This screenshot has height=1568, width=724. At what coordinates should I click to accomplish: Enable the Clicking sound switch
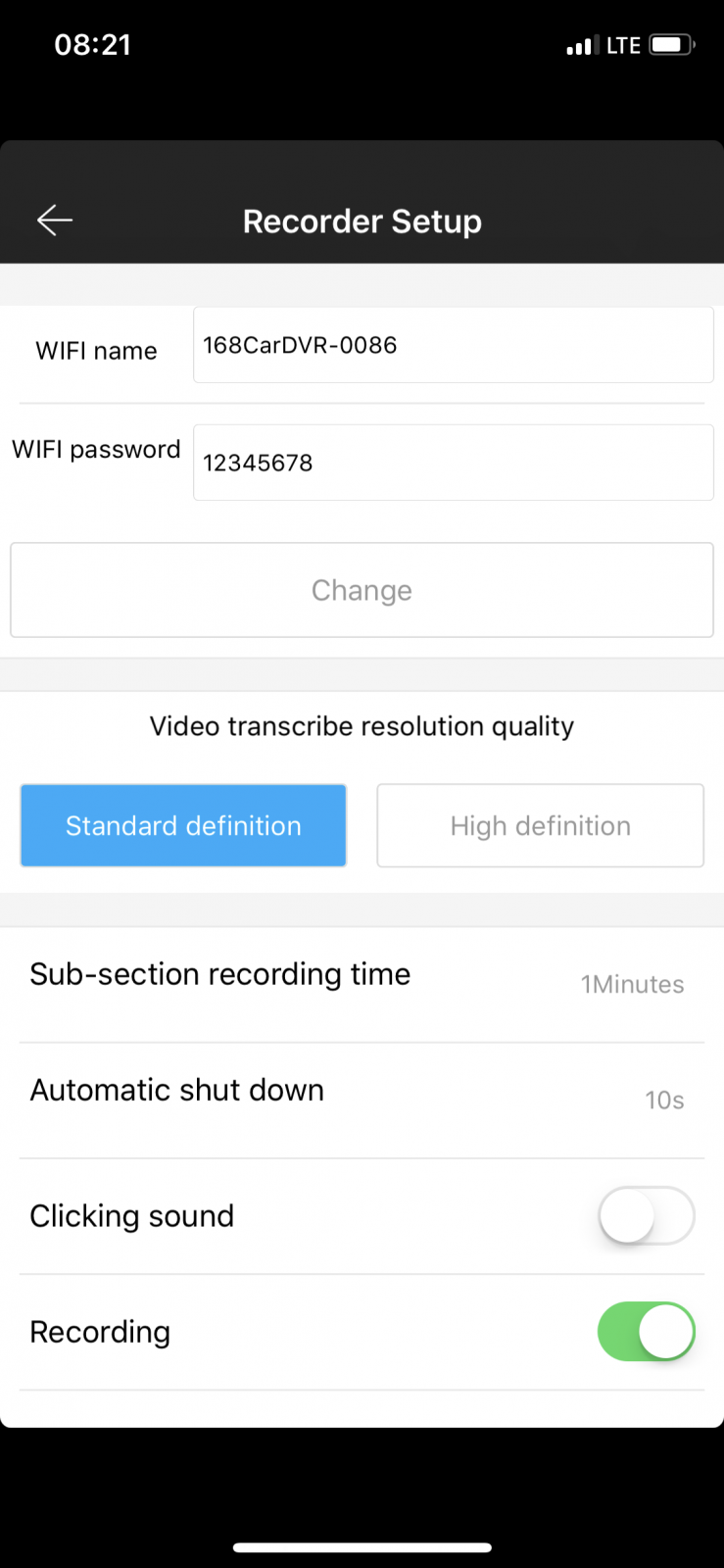tap(647, 1215)
